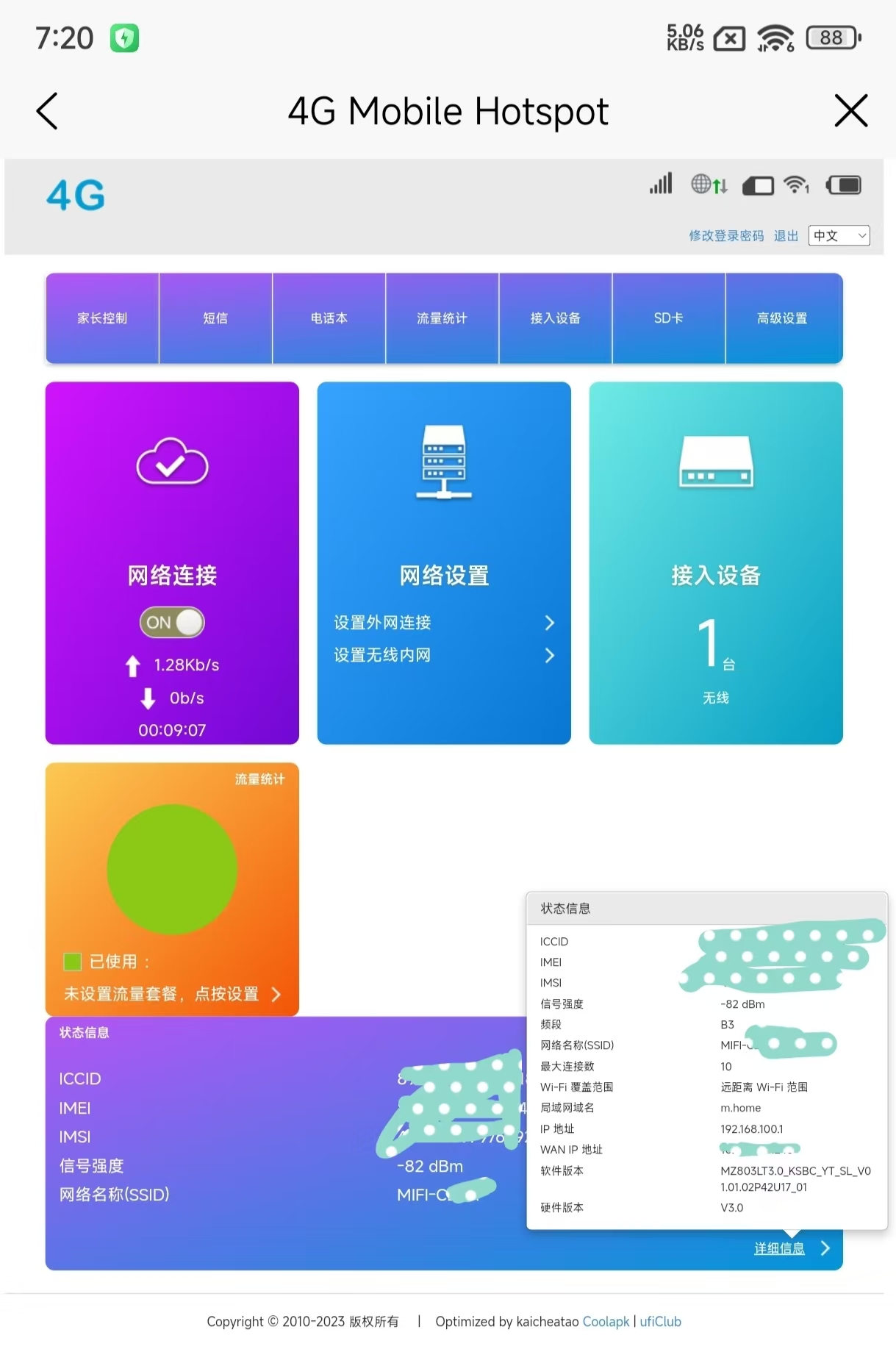Switch to the 短信 tab
This screenshot has width=896, height=1349.
coord(215,318)
